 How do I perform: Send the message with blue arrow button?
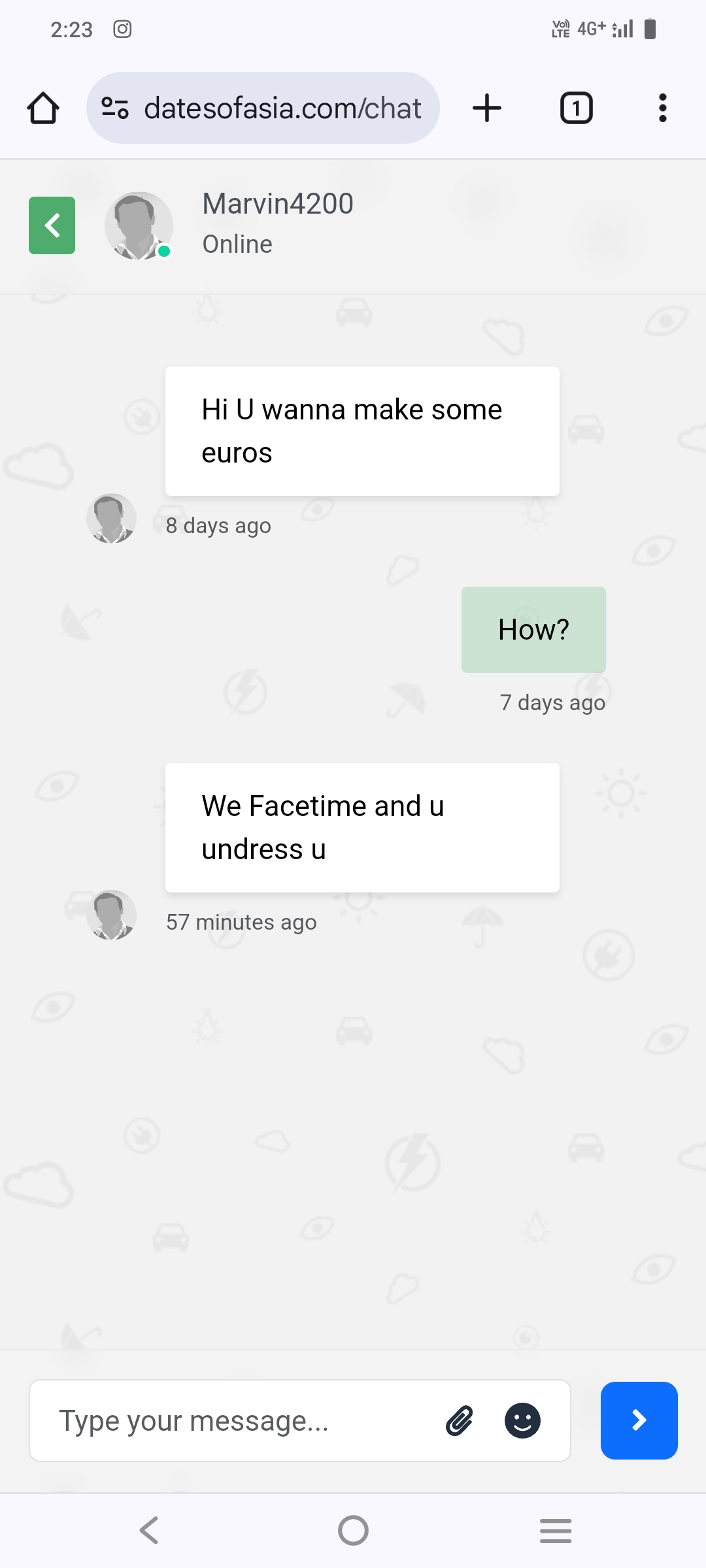(639, 1420)
